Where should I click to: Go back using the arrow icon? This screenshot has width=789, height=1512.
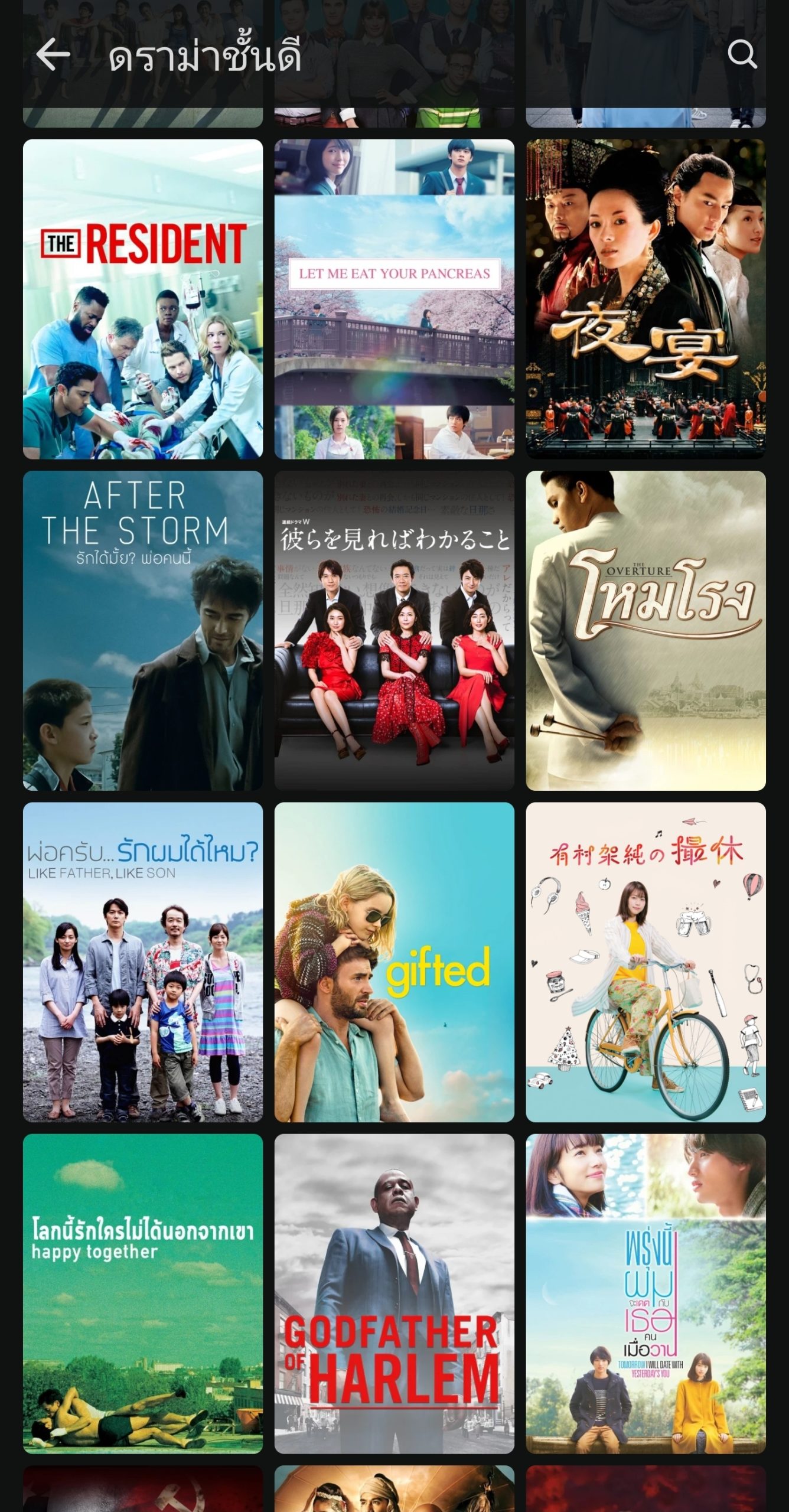click(x=53, y=55)
